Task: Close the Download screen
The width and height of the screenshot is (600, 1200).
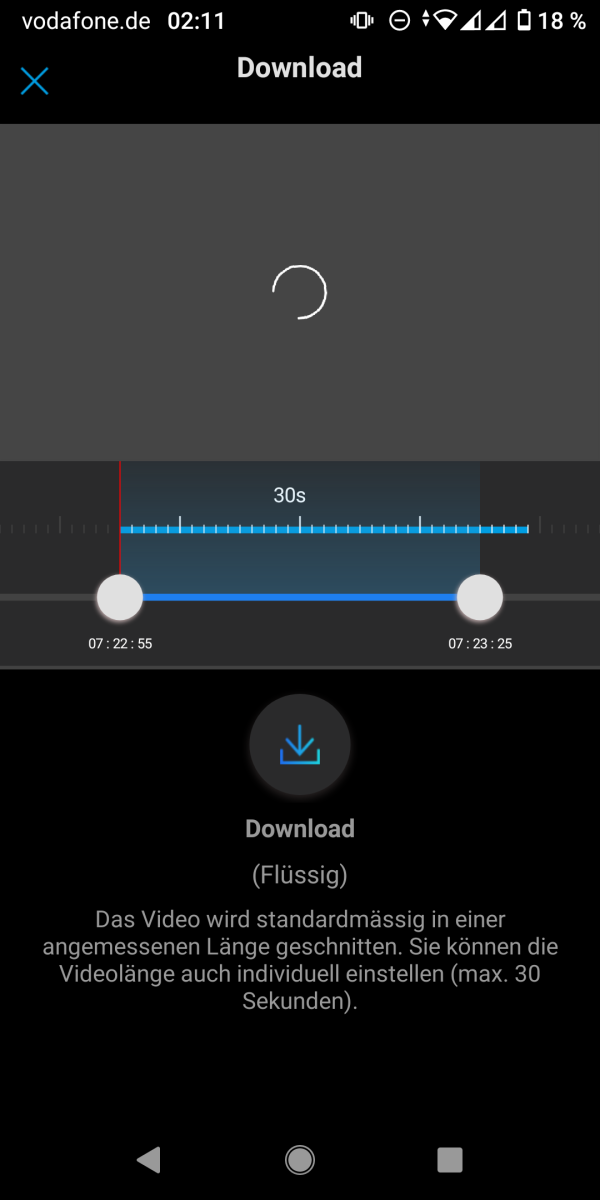Action: [x=35, y=81]
